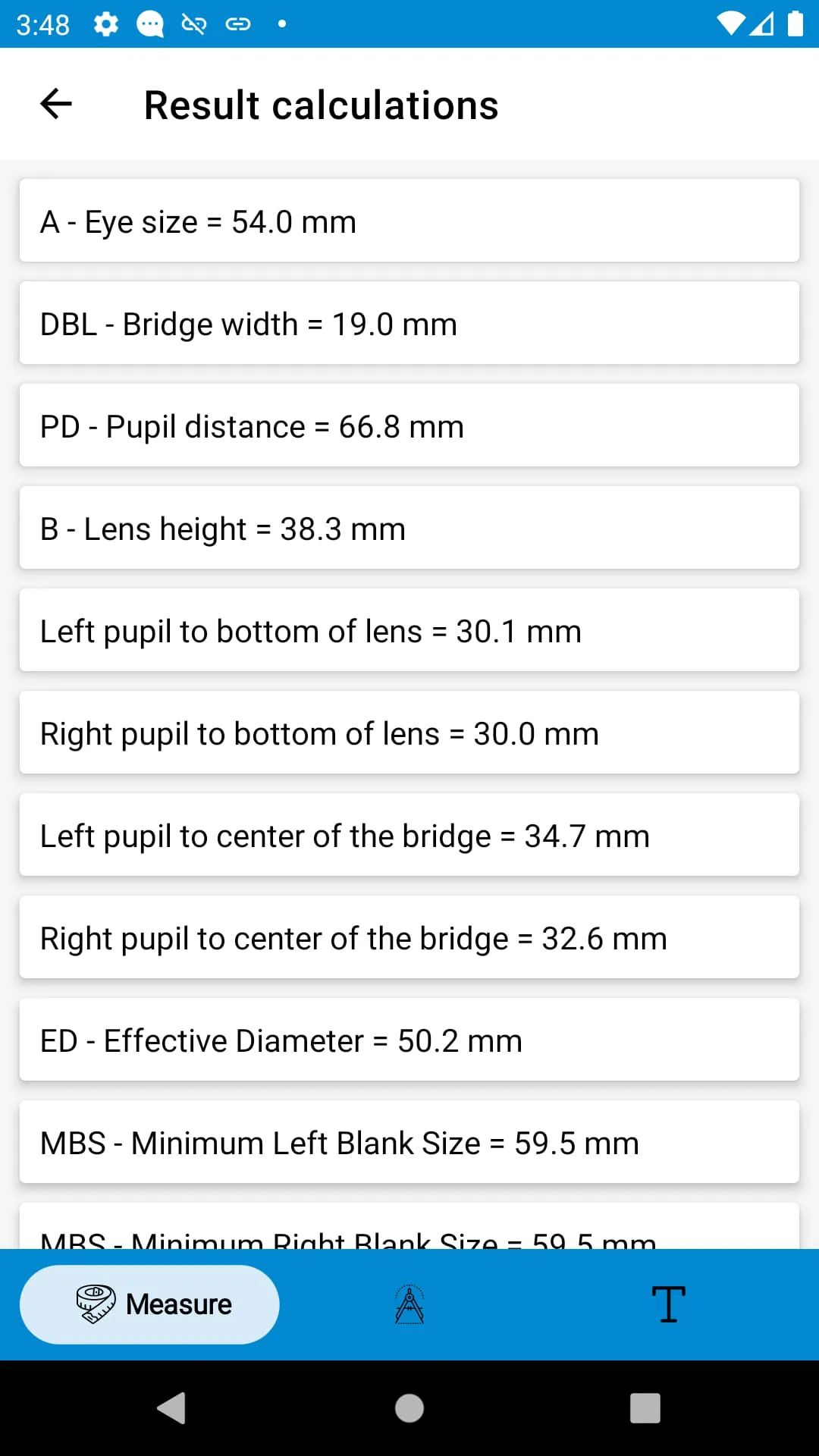The height and width of the screenshot is (1456, 819).
Task: Tap the Wi-Fi icon in the status bar
Action: [730, 24]
